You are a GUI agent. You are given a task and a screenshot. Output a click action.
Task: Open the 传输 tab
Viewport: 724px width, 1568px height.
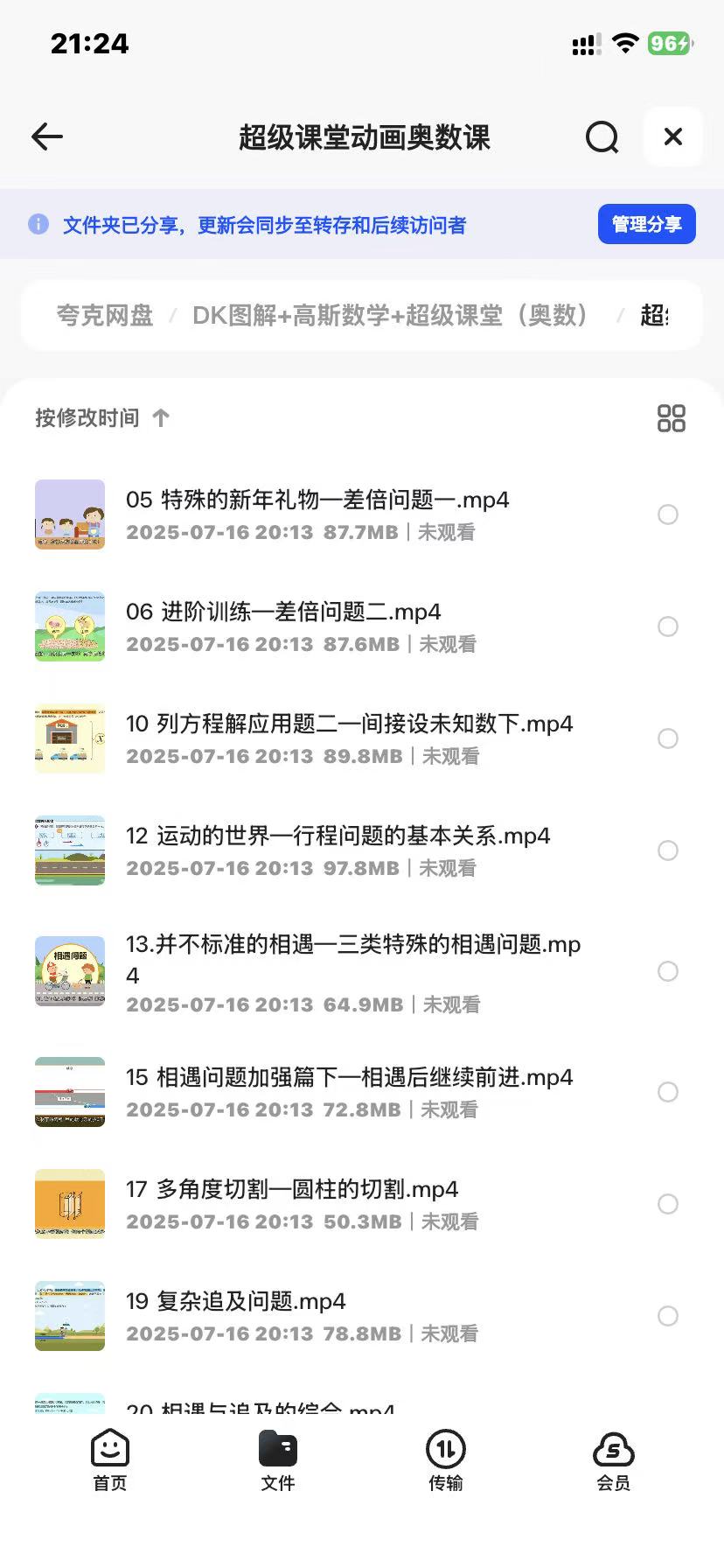446,1460
